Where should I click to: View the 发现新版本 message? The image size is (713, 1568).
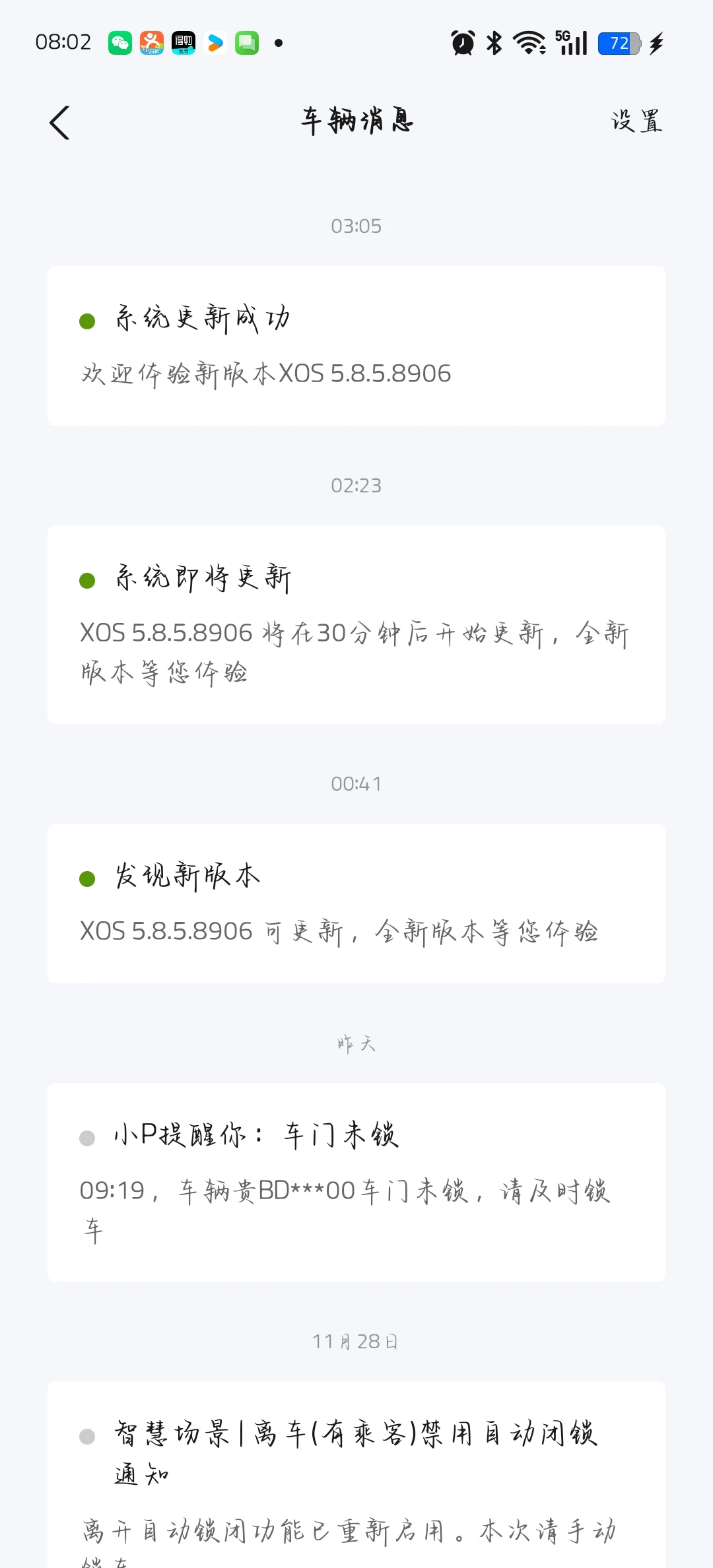[356, 903]
